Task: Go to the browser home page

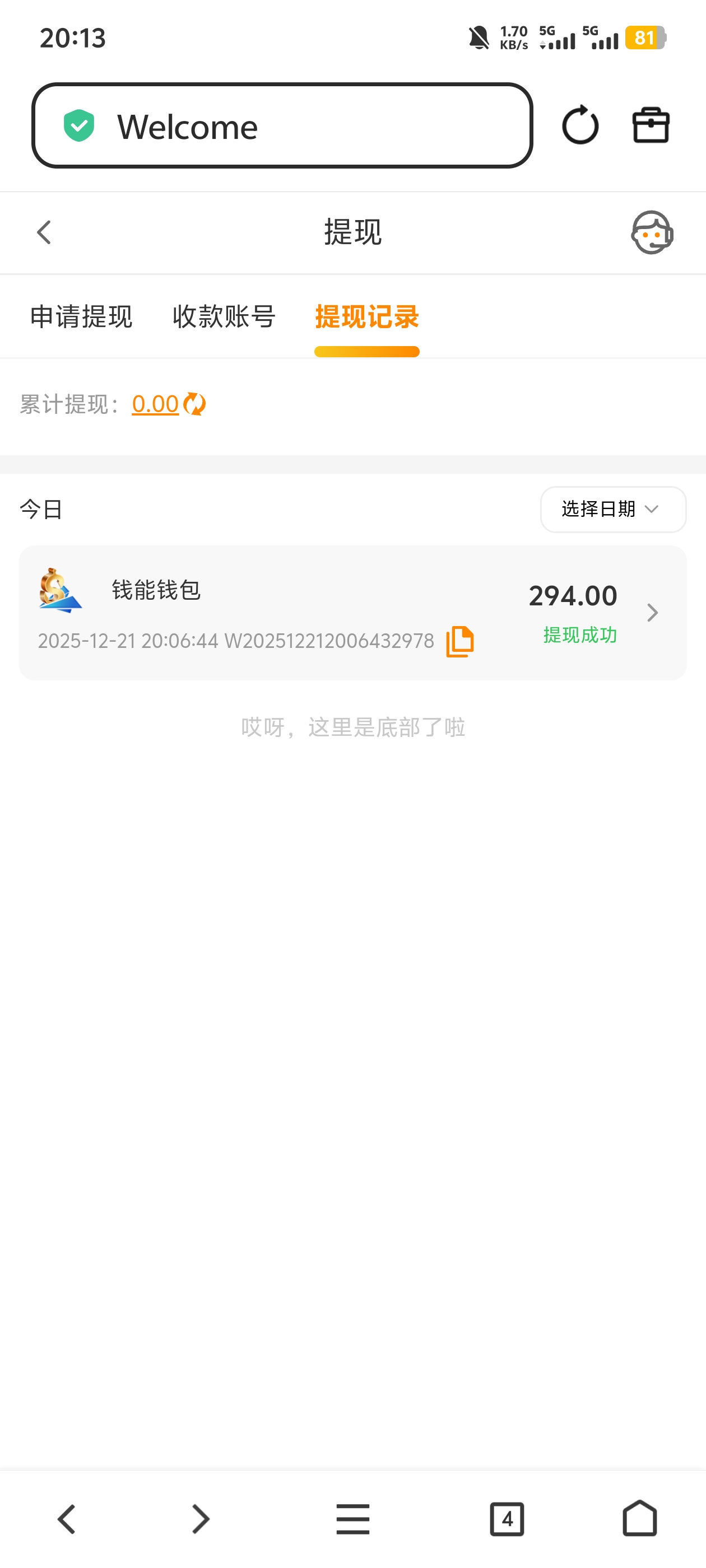Action: [640, 1519]
